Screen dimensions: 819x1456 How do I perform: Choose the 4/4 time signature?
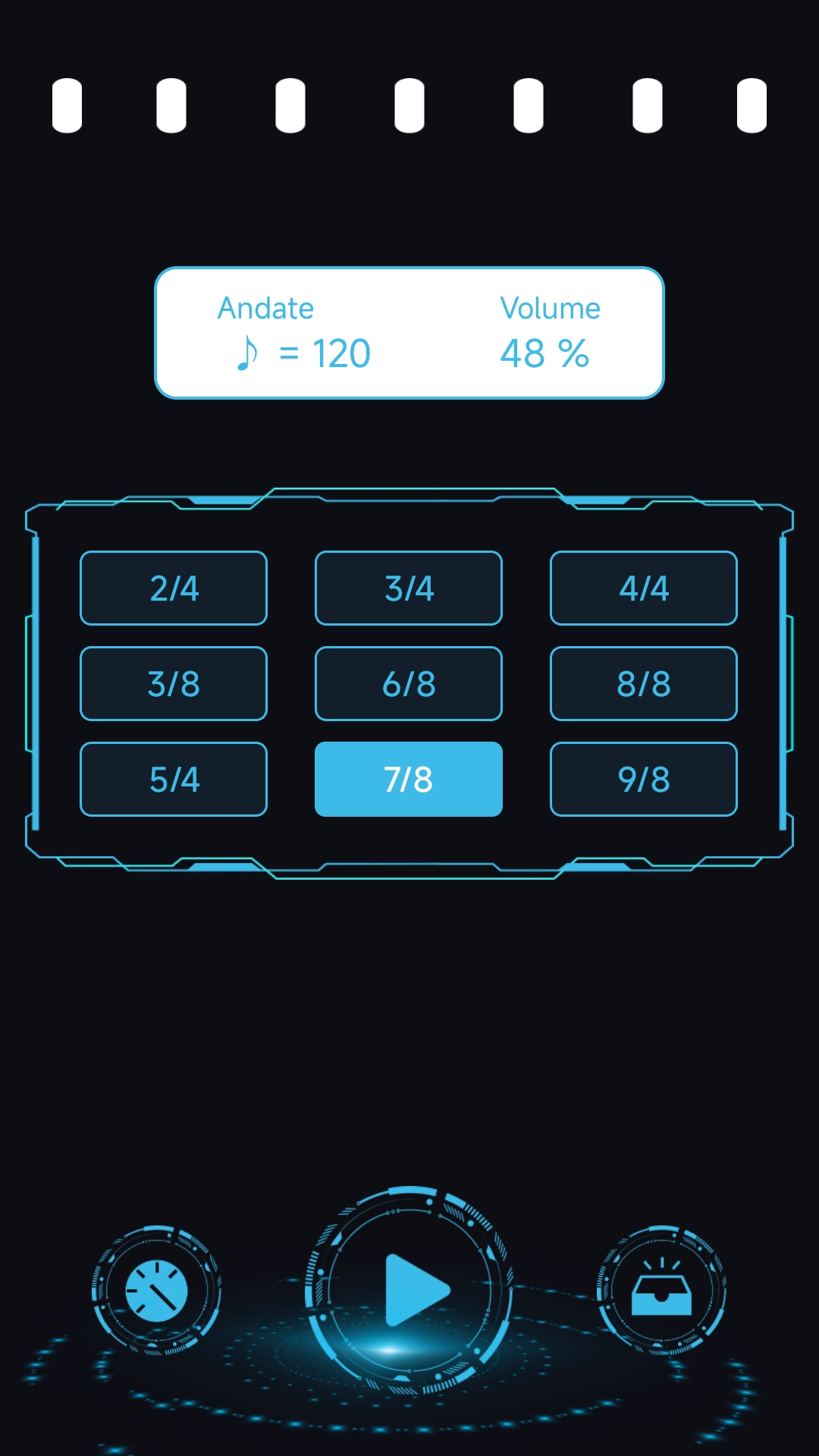click(644, 588)
